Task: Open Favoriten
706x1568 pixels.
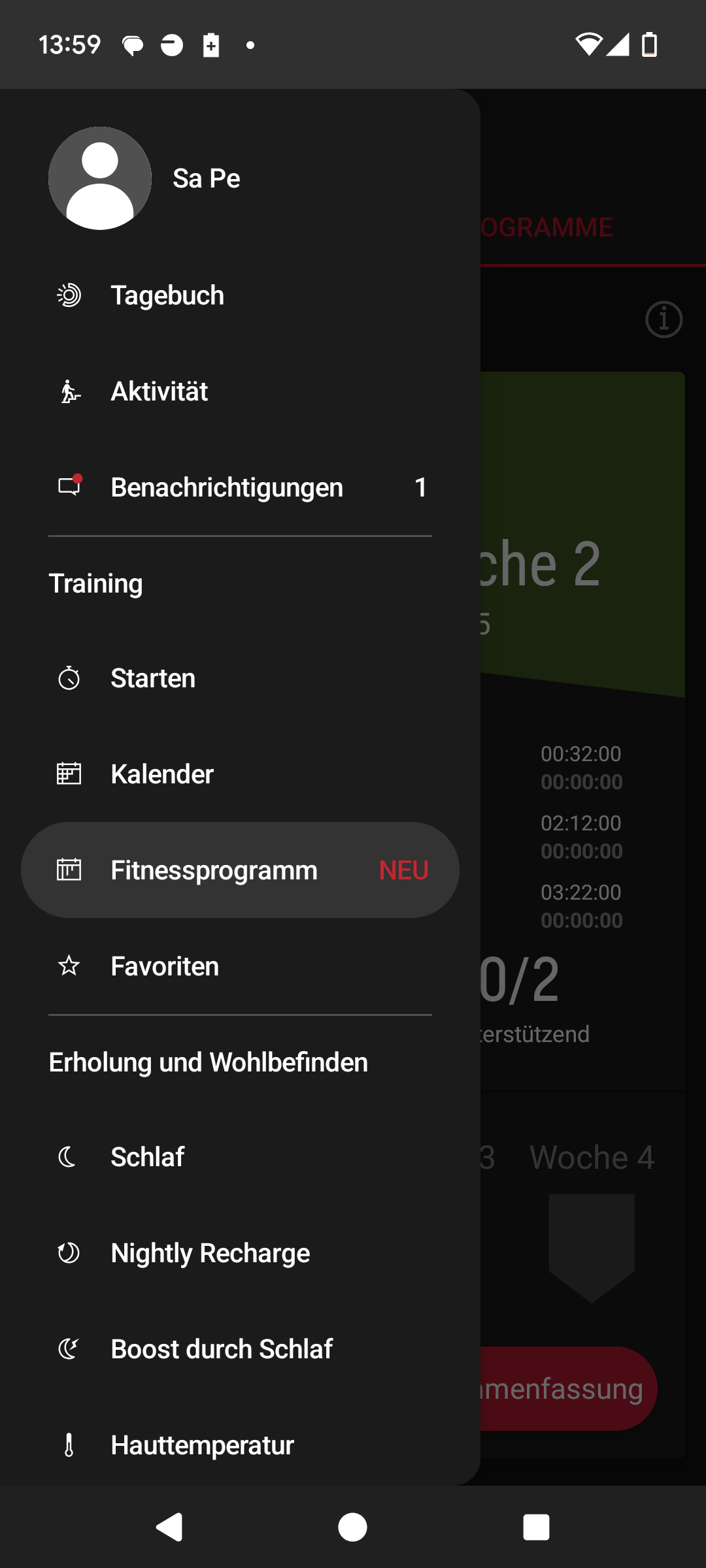Action: [x=240, y=966]
